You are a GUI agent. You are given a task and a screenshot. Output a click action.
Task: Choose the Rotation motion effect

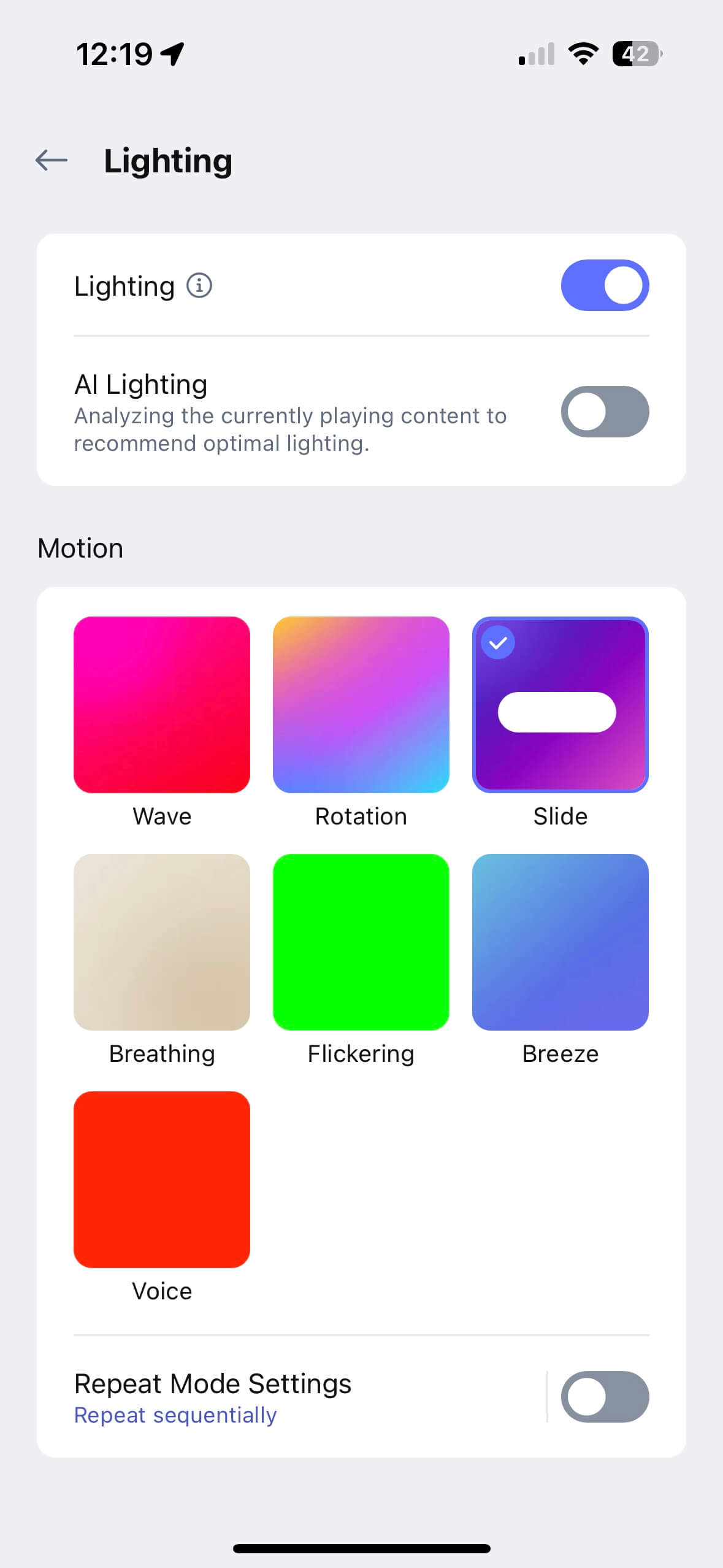click(x=361, y=705)
